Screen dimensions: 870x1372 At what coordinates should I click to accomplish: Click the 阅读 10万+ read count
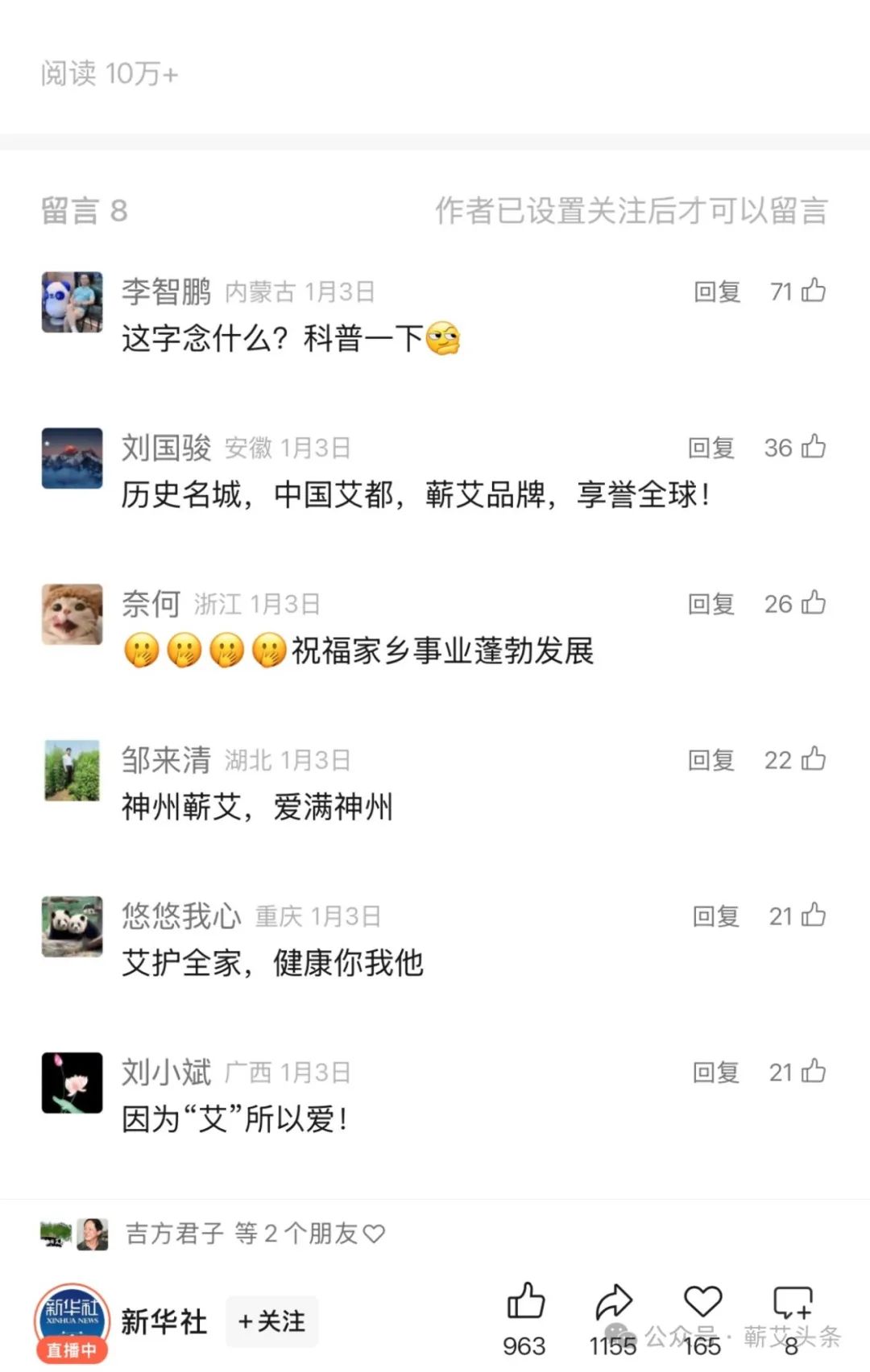click(110, 73)
